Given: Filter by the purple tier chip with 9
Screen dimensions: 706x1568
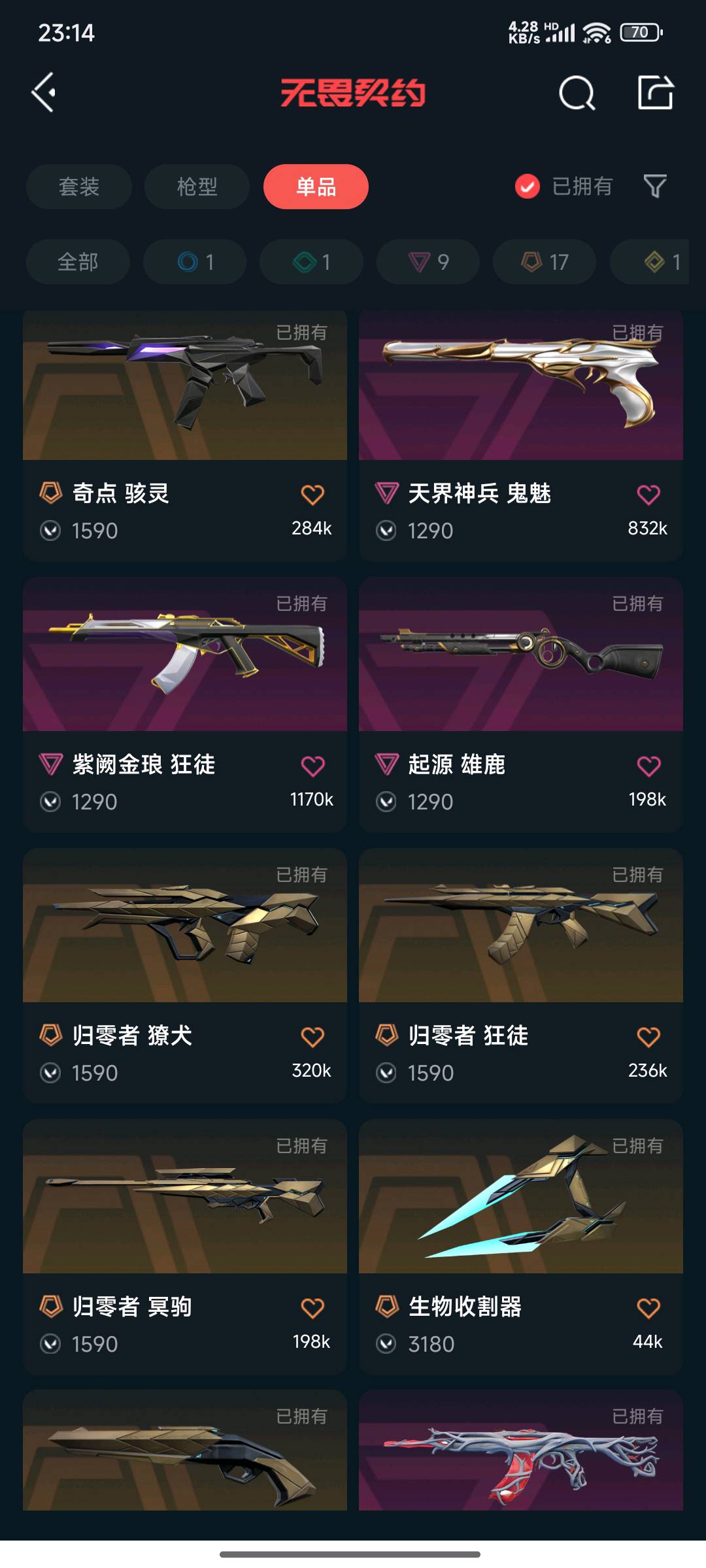Looking at the screenshot, I should (x=428, y=262).
